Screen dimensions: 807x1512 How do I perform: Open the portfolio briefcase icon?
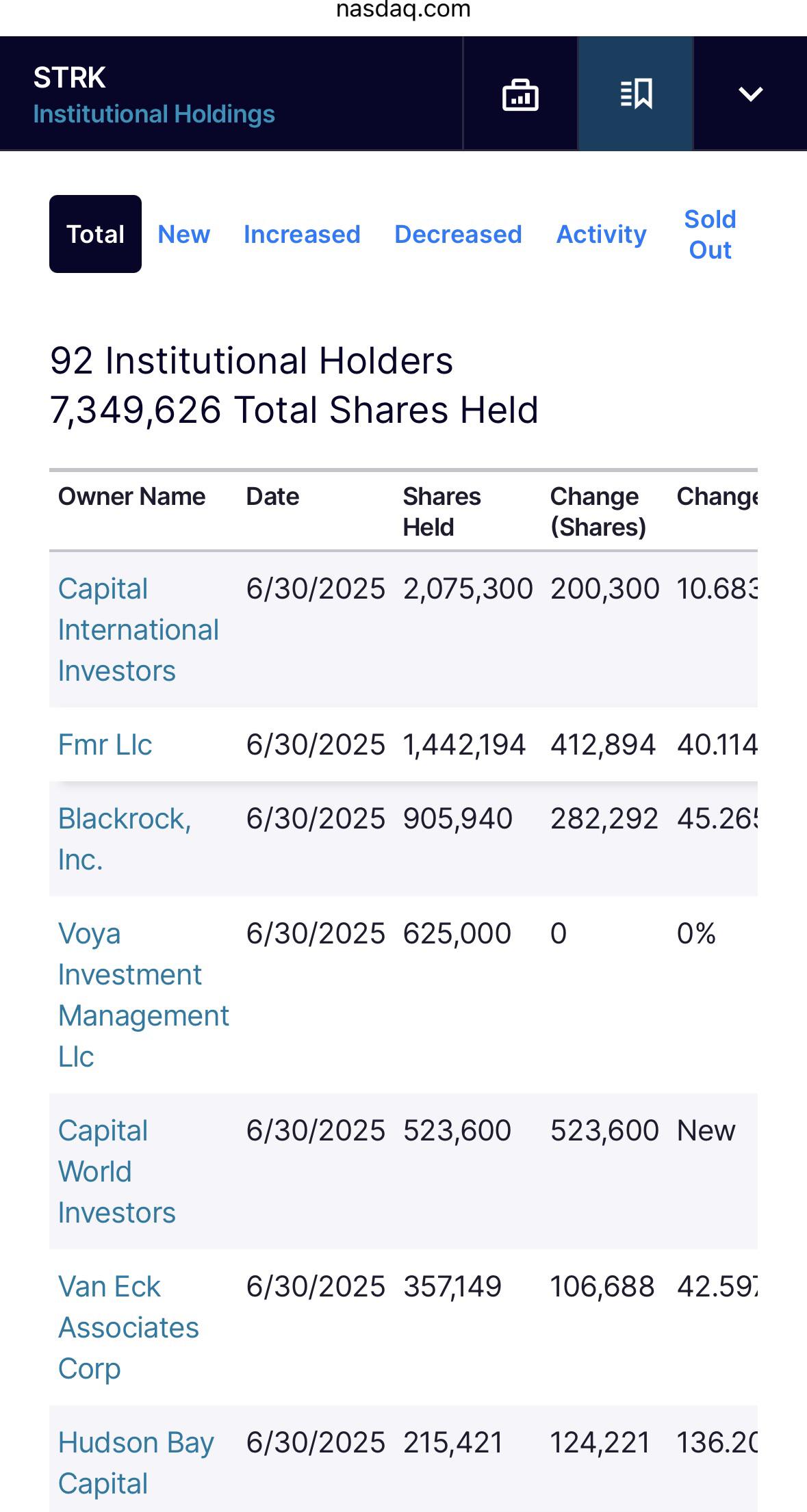click(520, 94)
